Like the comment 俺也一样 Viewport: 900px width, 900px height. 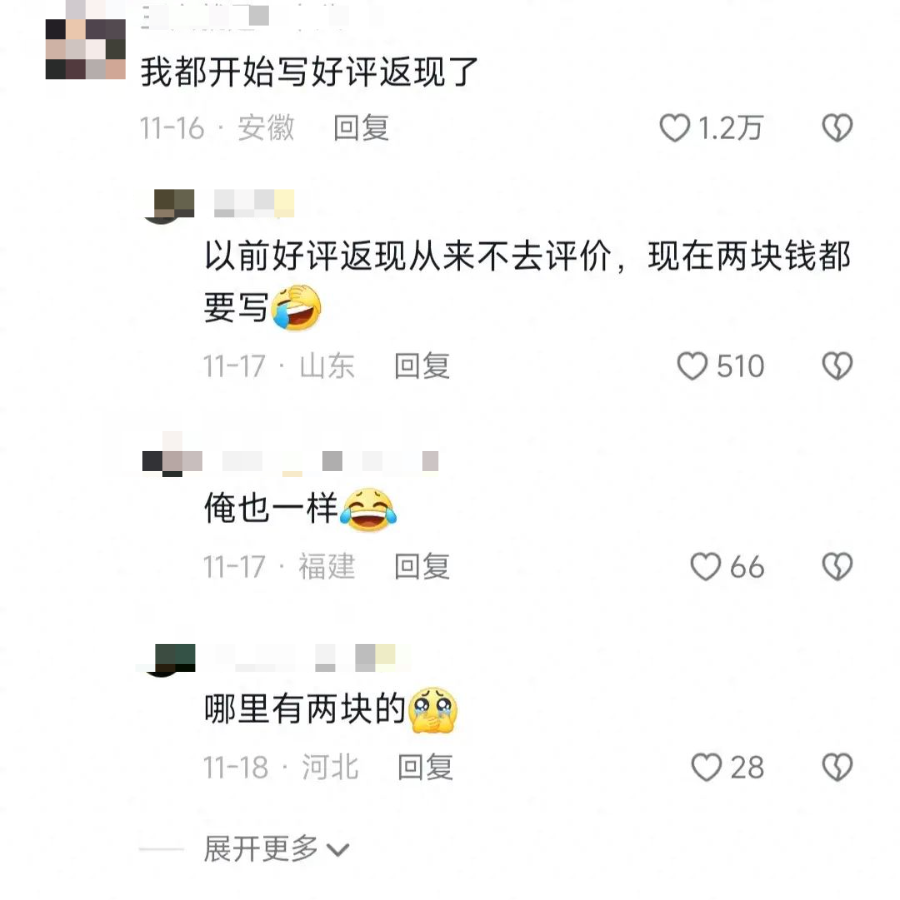pyautogui.click(x=705, y=567)
